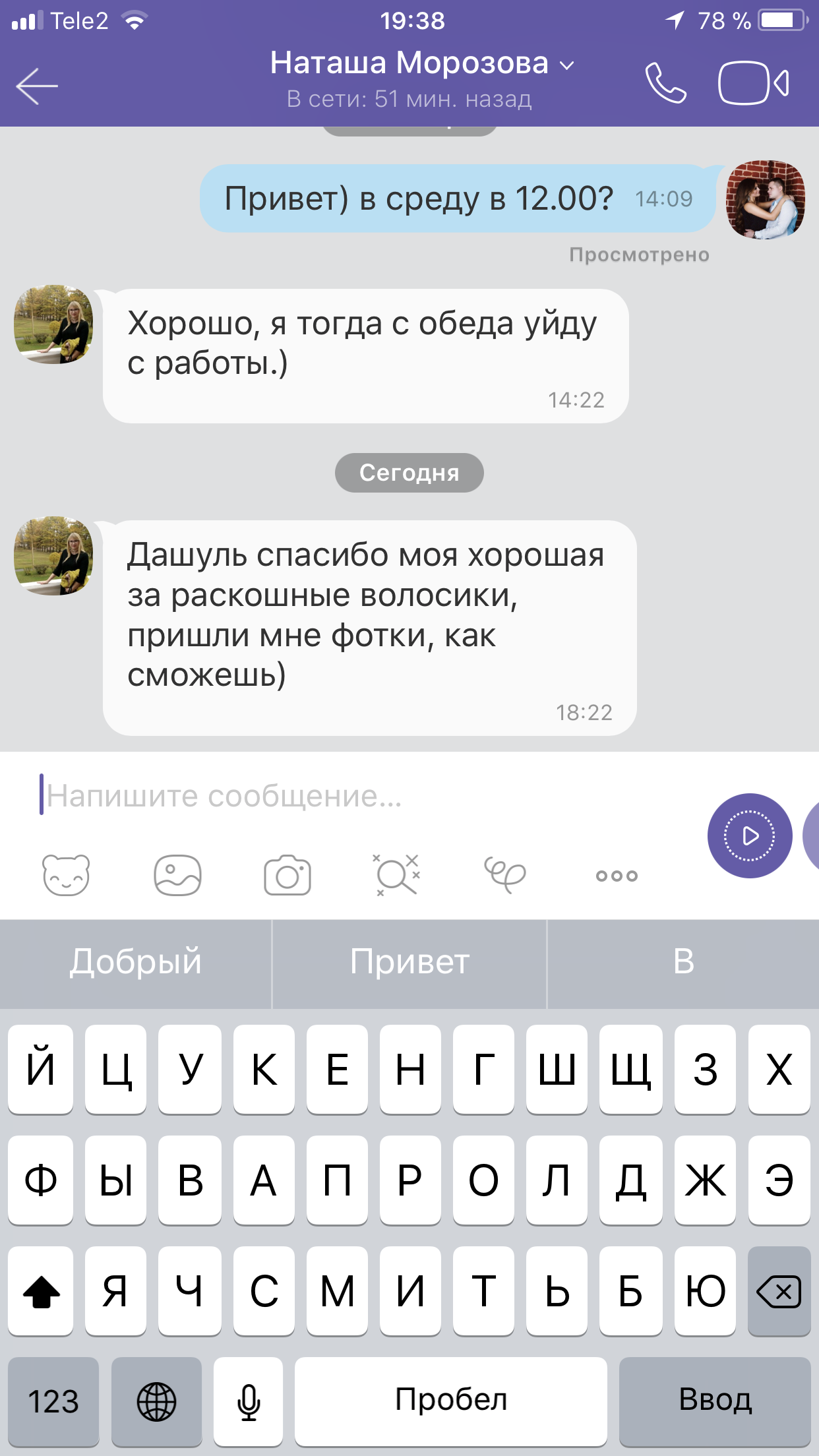This screenshot has height=1456, width=819.
Task: Open more attachment options
Action: coord(617,876)
